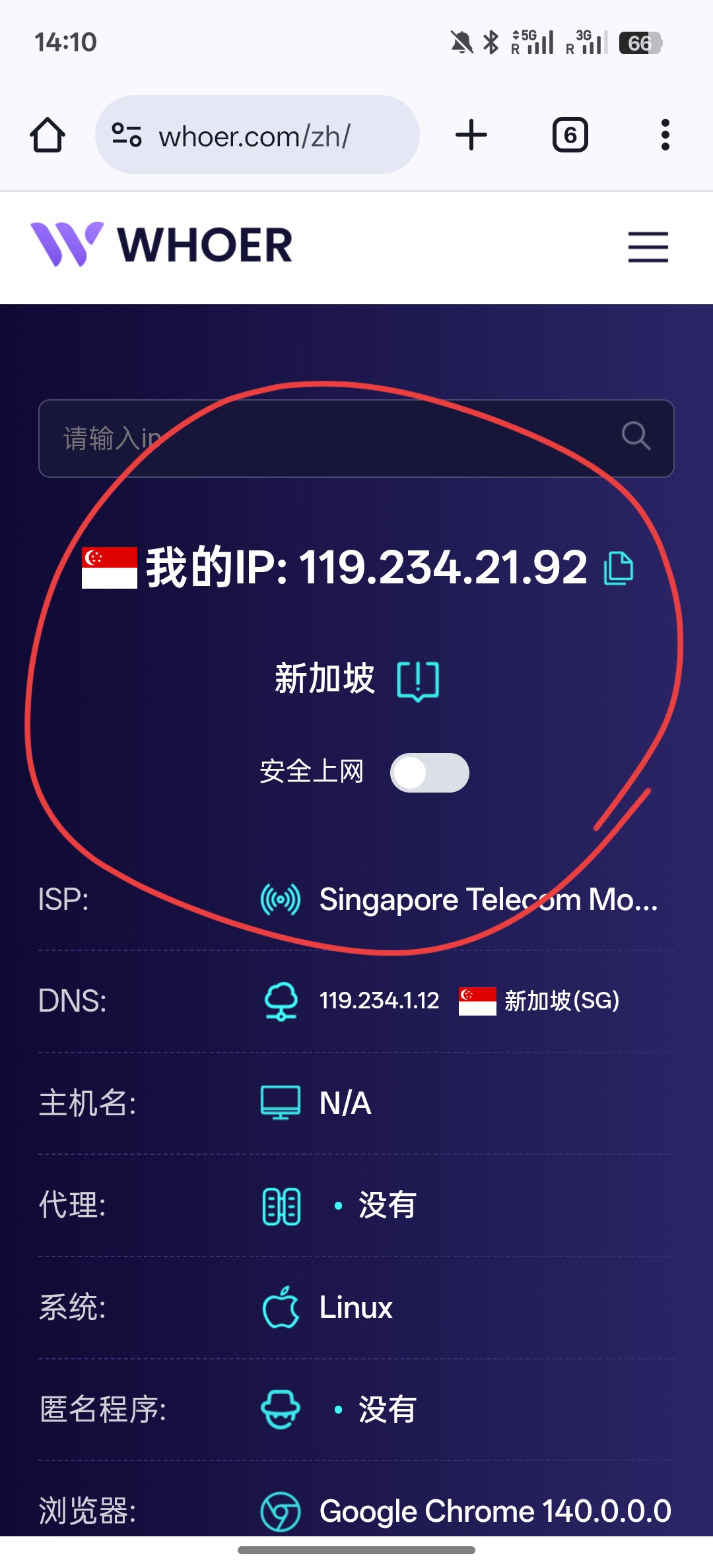Tap the search magnifier icon
Image resolution: width=713 pixels, height=1568 pixels.
tap(636, 436)
